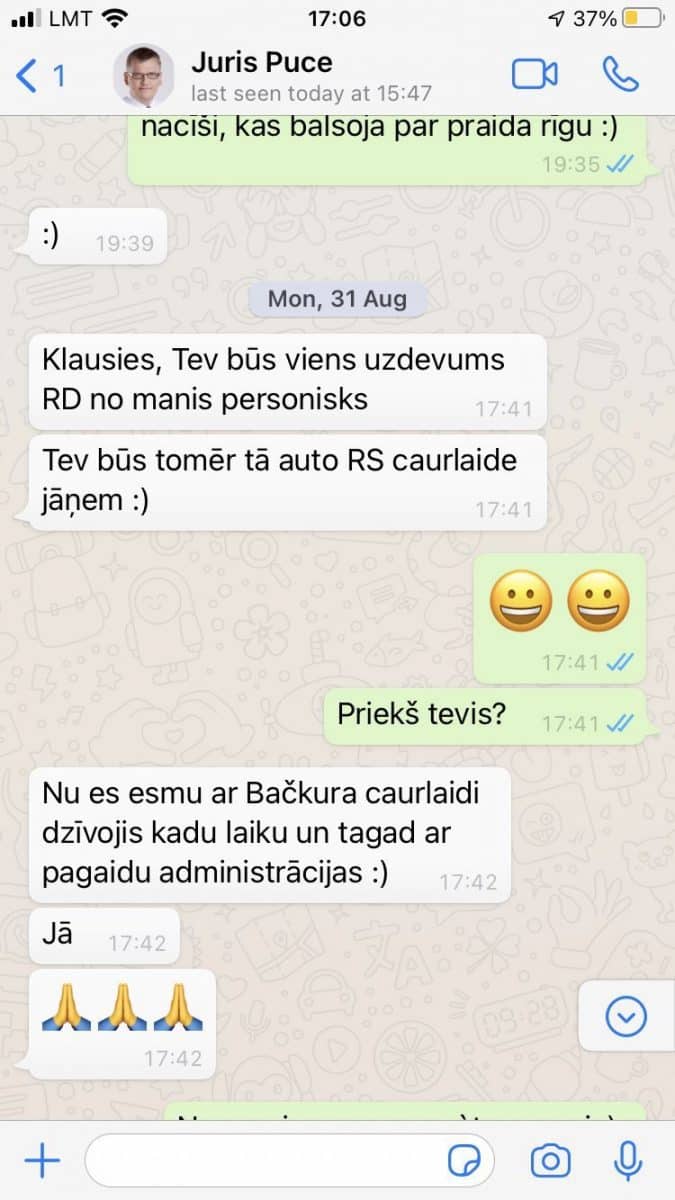Go back to the chats list
Image resolution: width=675 pixels, height=1200 pixels.
(x=40, y=76)
